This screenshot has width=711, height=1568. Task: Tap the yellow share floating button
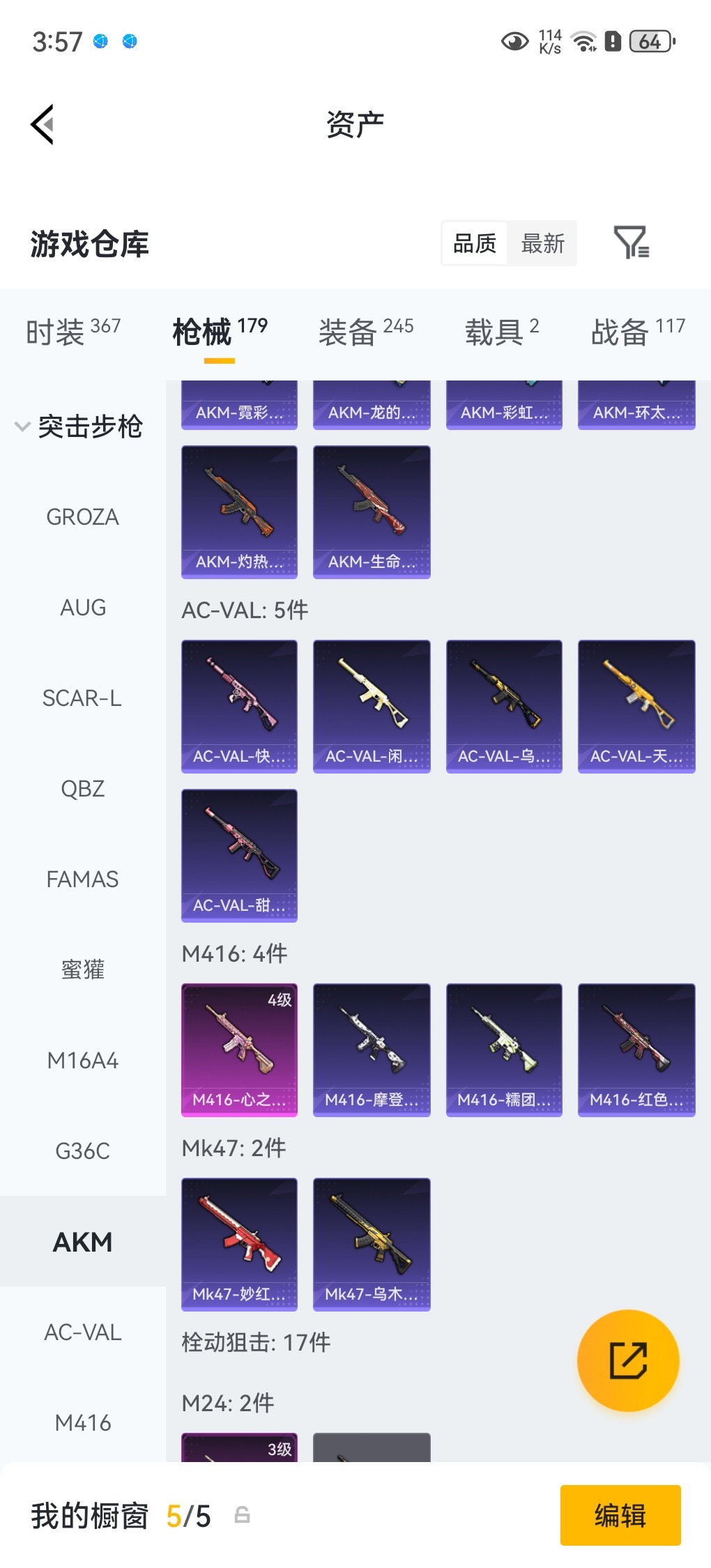pyautogui.click(x=628, y=1360)
